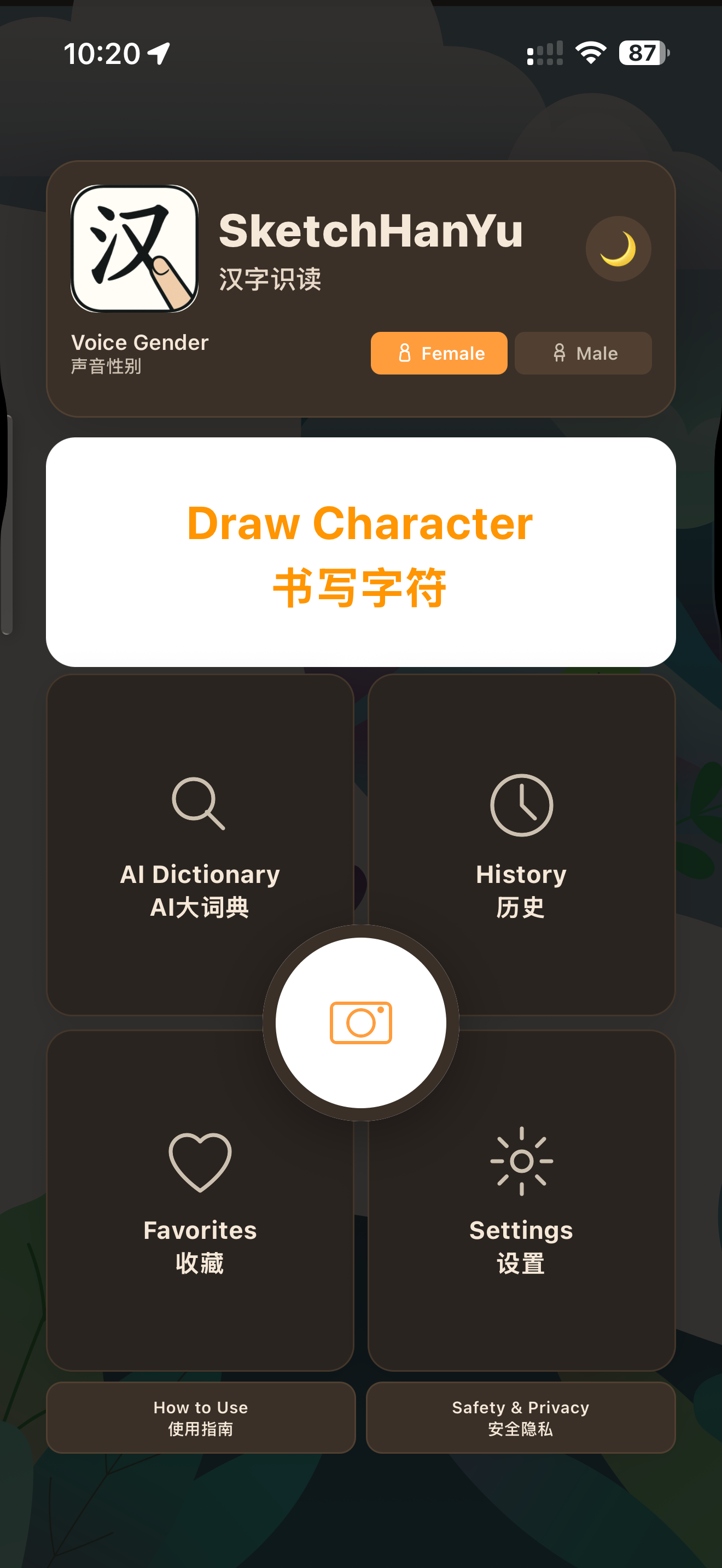Tap the 10:20 time display
Image resolution: width=722 pixels, height=1568 pixels.
103,54
